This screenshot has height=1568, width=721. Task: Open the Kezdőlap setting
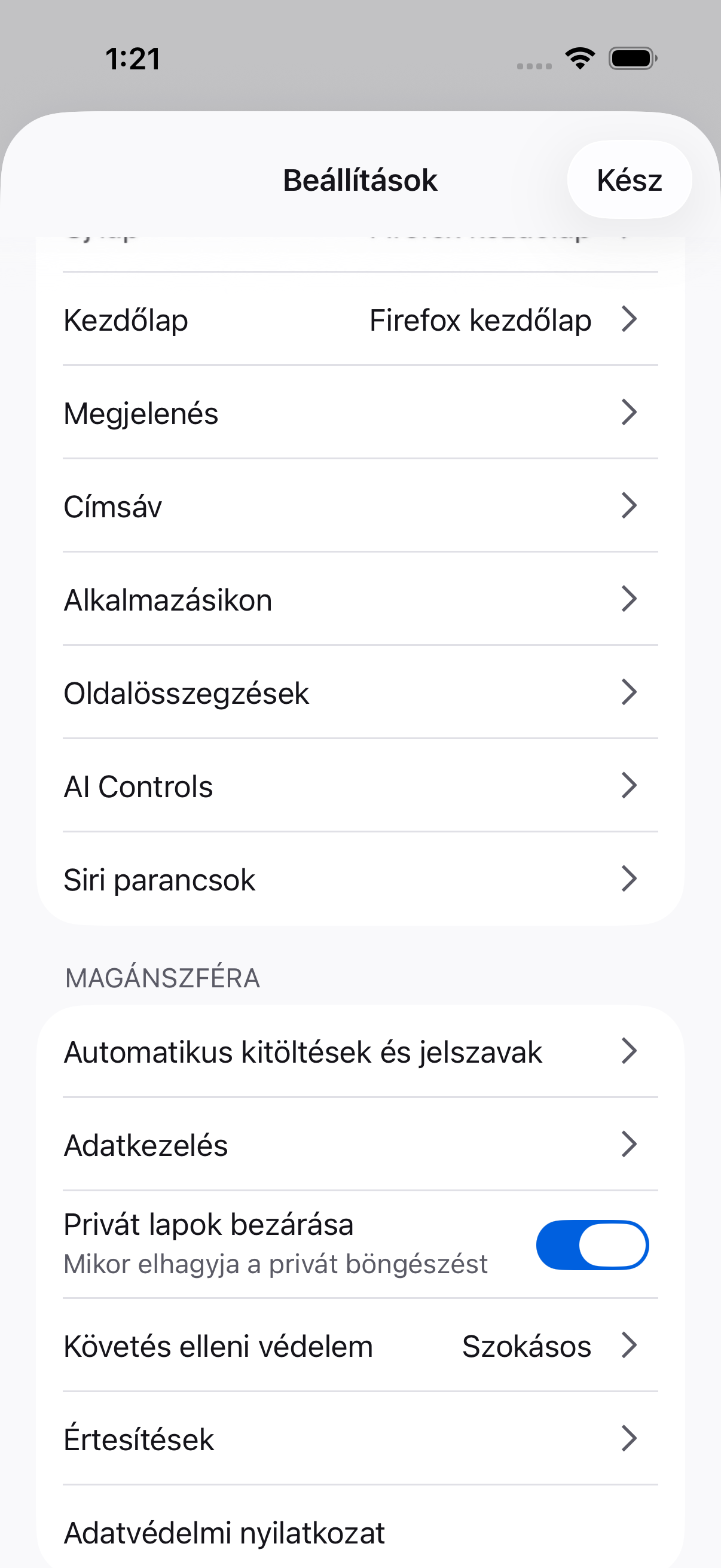click(x=360, y=319)
